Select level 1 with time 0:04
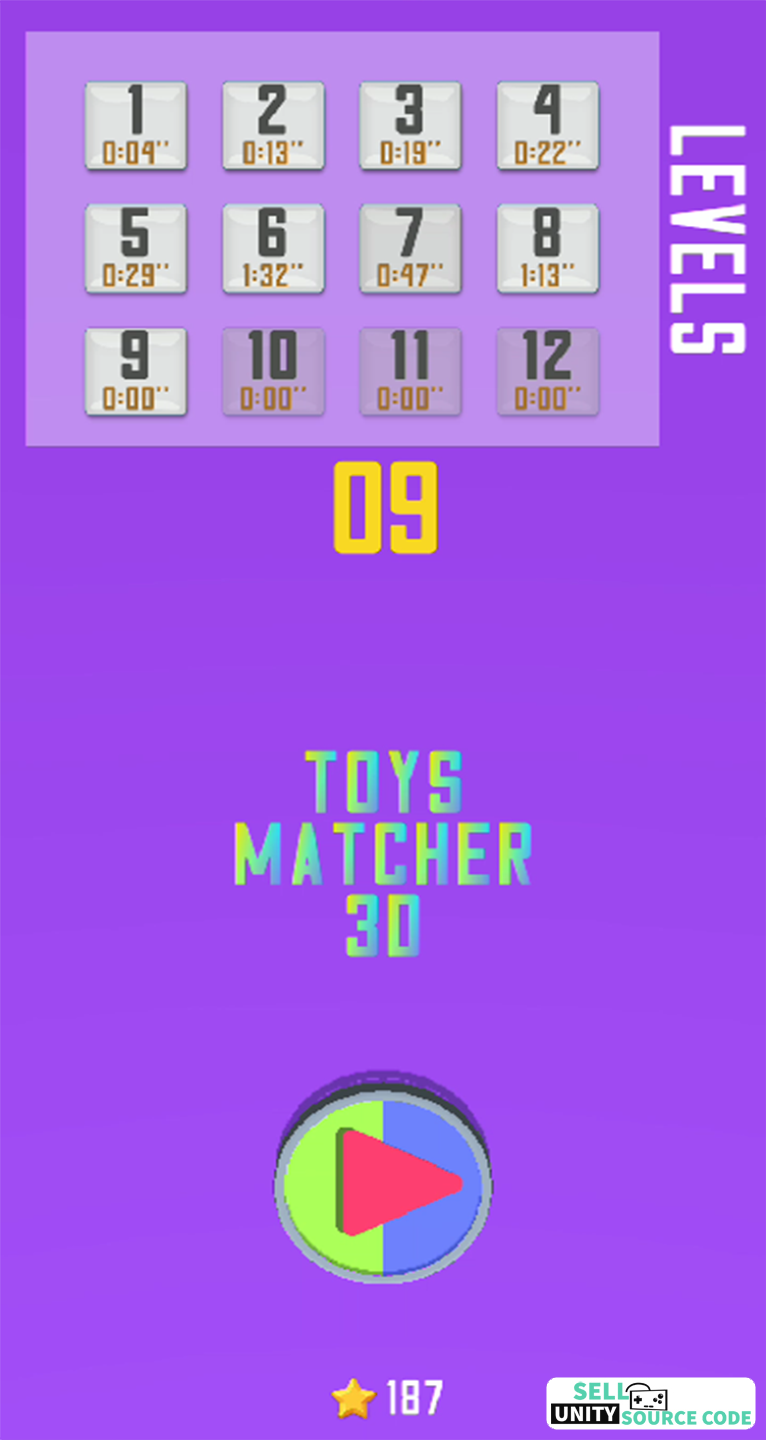 (x=136, y=126)
